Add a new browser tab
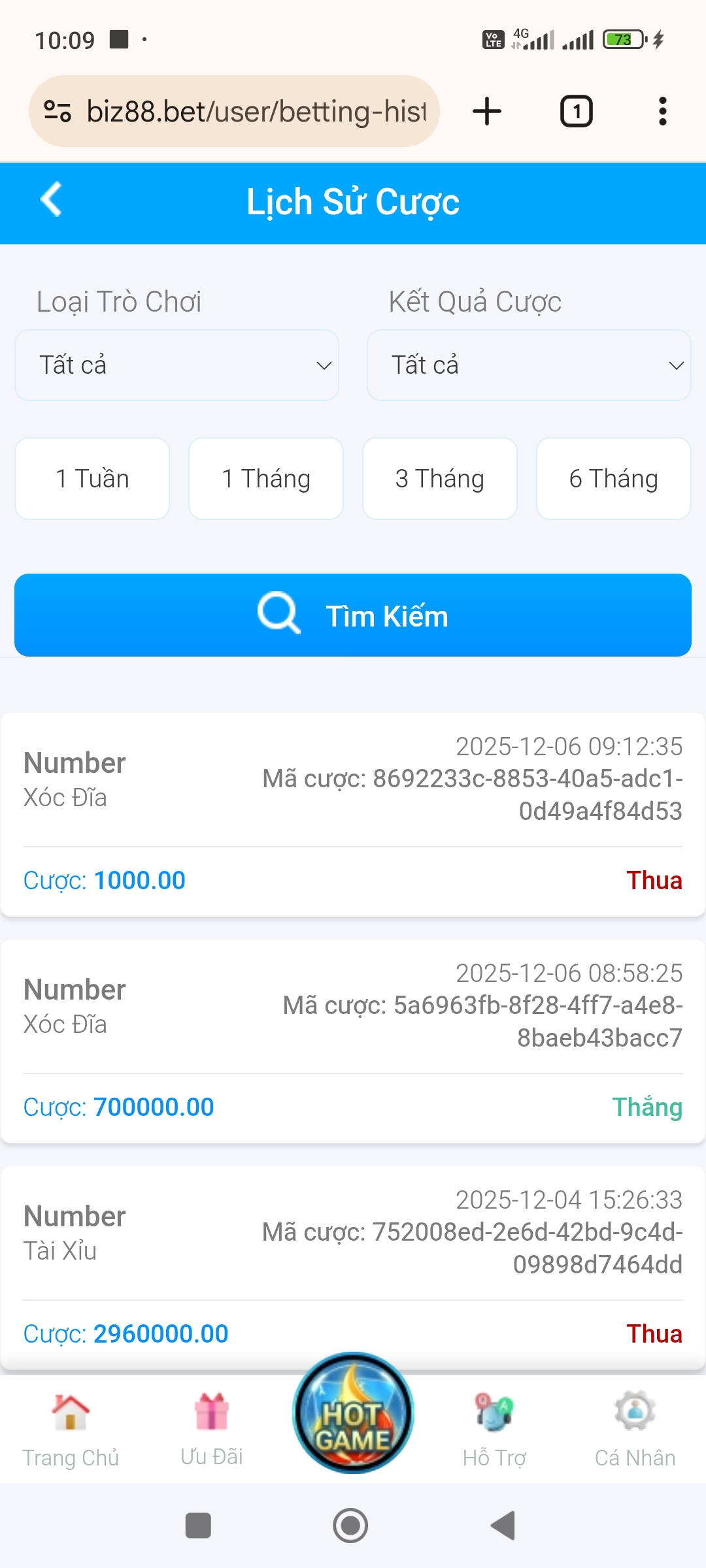The image size is (706, 1568). point(487,111)
